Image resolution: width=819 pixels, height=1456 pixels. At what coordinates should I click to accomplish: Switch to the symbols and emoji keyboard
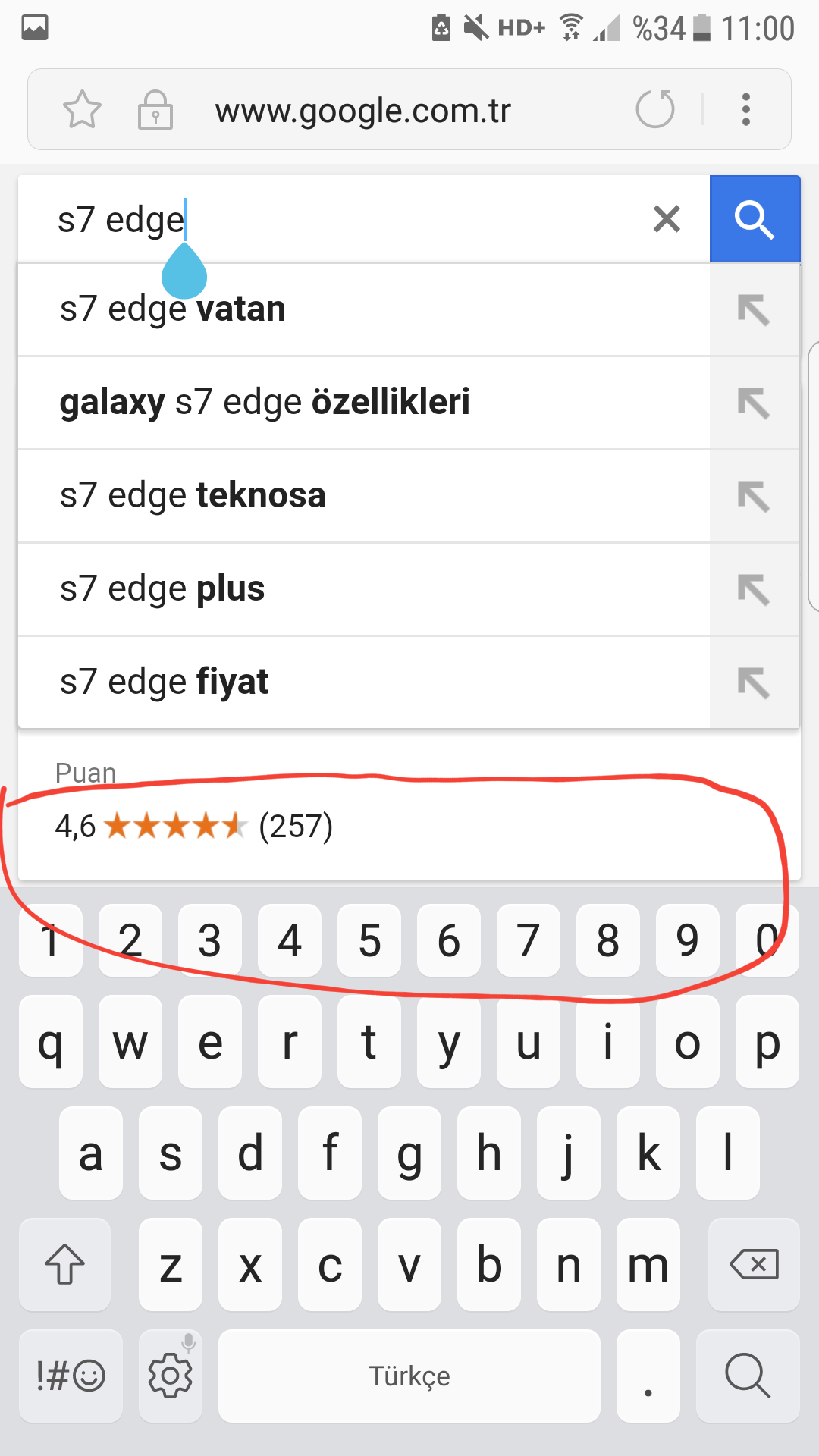71,1376
